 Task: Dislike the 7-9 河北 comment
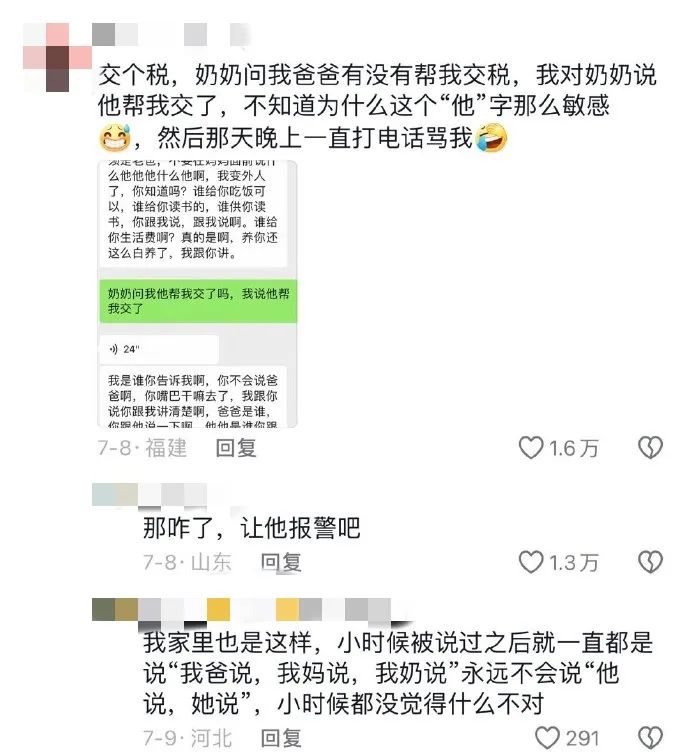(651, 738)
